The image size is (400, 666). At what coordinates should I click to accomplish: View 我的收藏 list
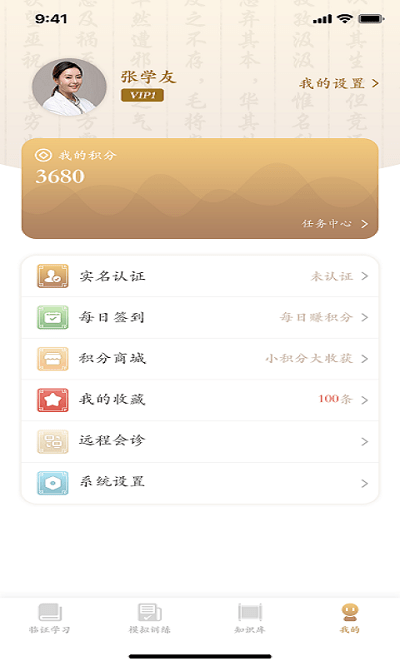[200, 400]
